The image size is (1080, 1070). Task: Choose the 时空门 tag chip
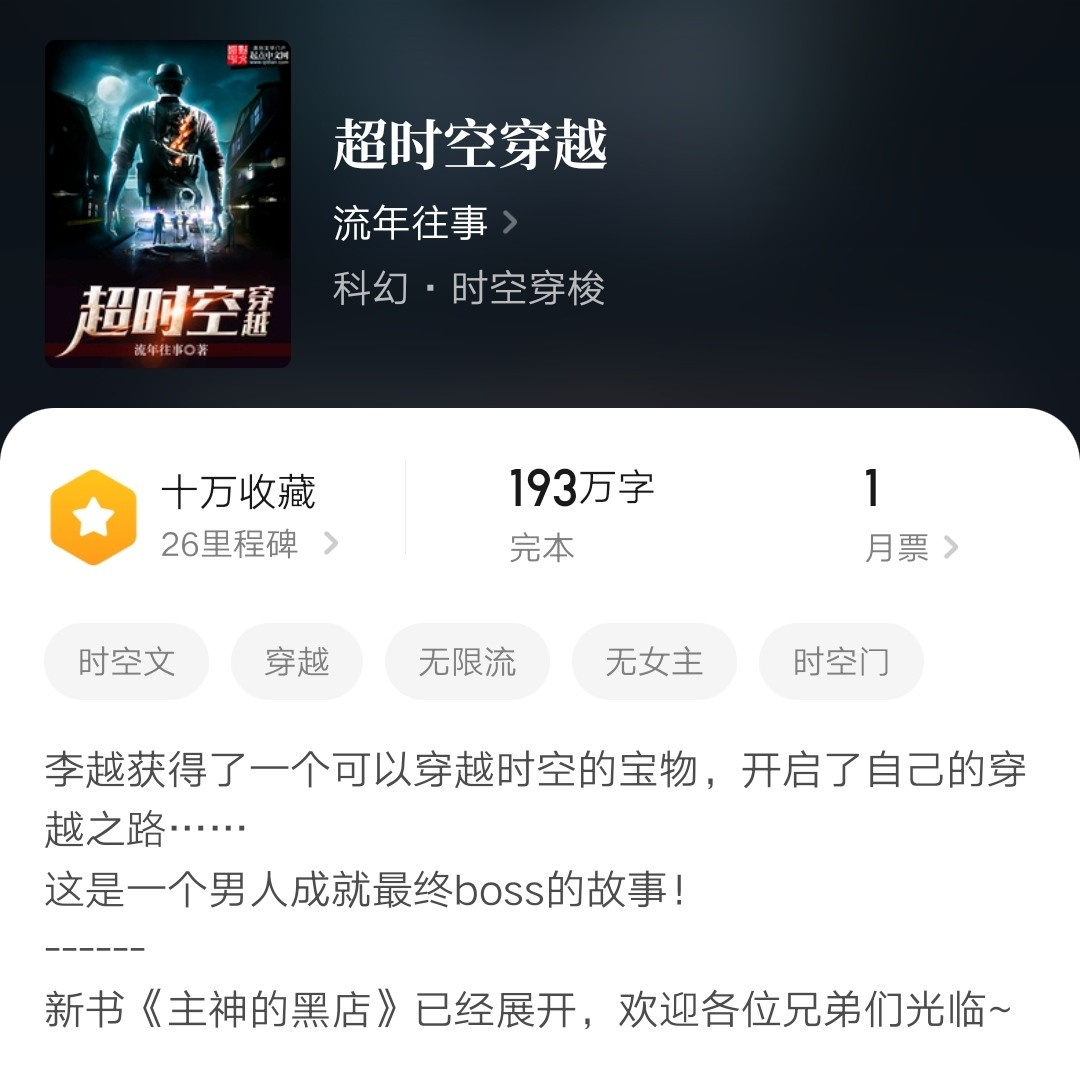(841, 661)
